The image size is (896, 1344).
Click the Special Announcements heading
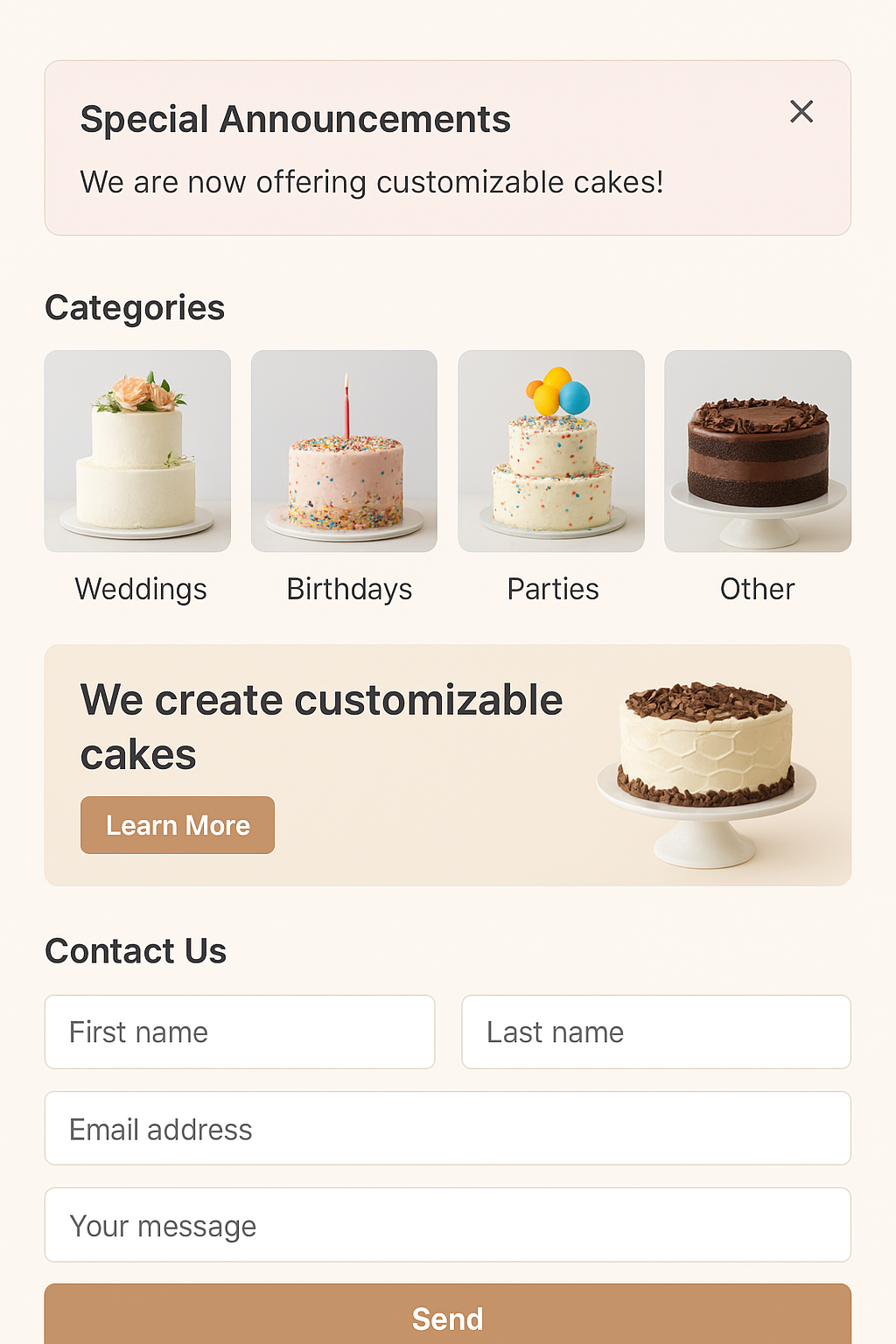point(296,119)
